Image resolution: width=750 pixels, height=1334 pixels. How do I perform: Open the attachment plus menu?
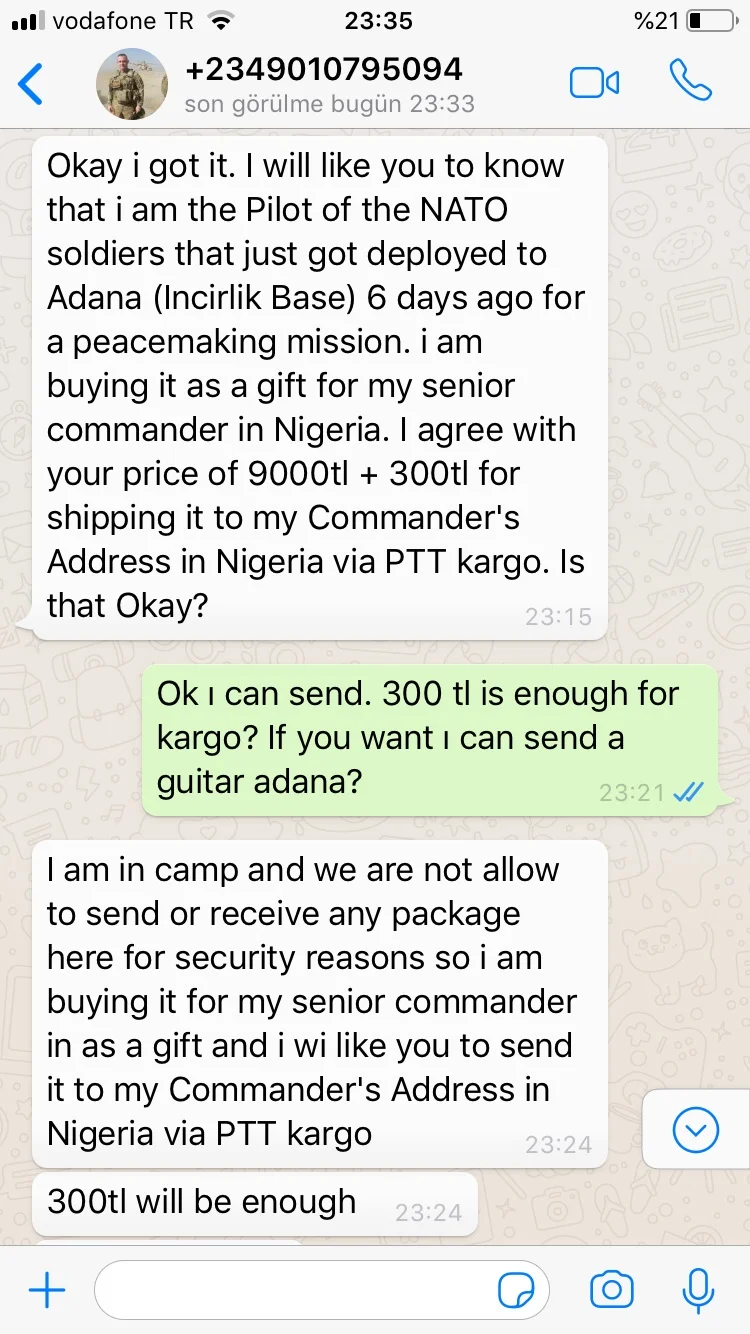(x=47, y=1291)
